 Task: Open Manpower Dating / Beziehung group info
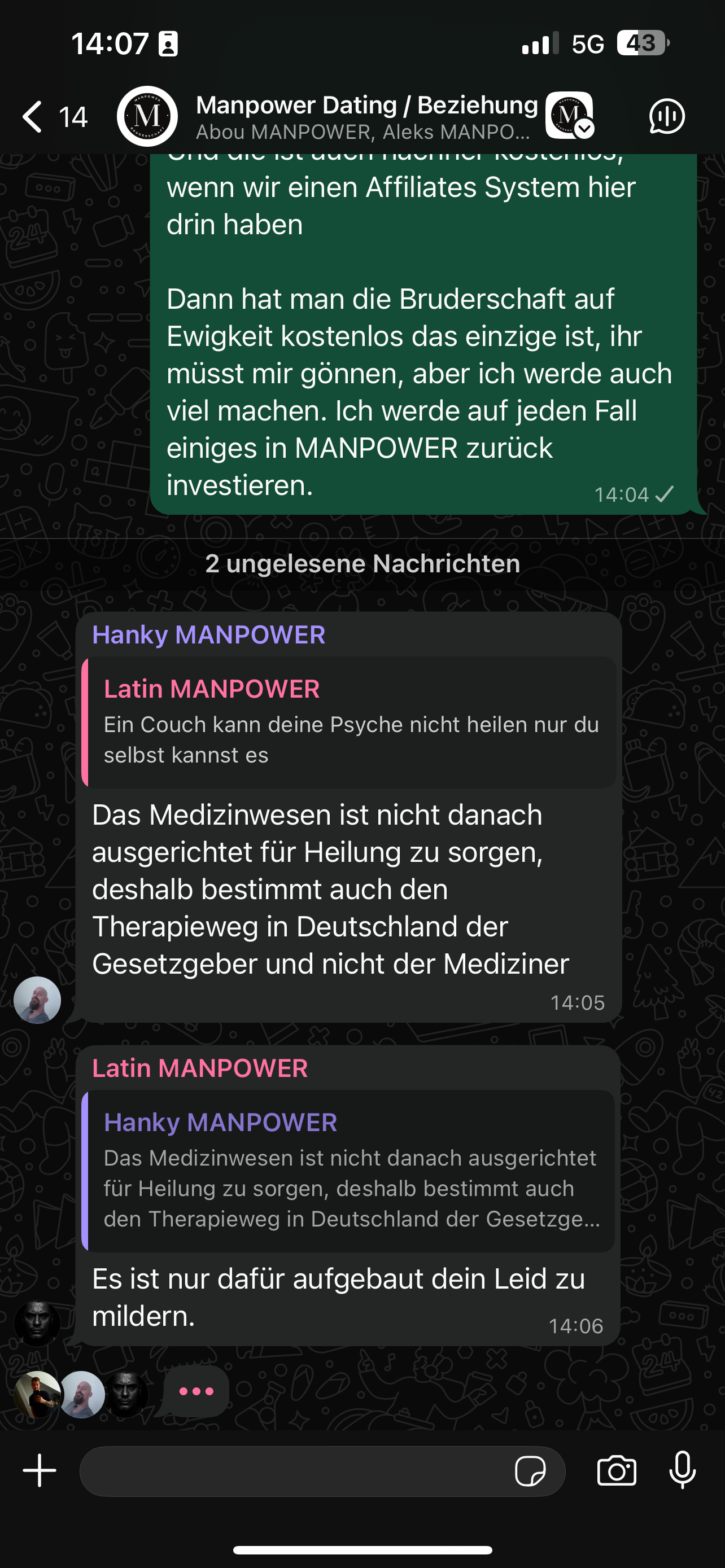coord(365,116)
